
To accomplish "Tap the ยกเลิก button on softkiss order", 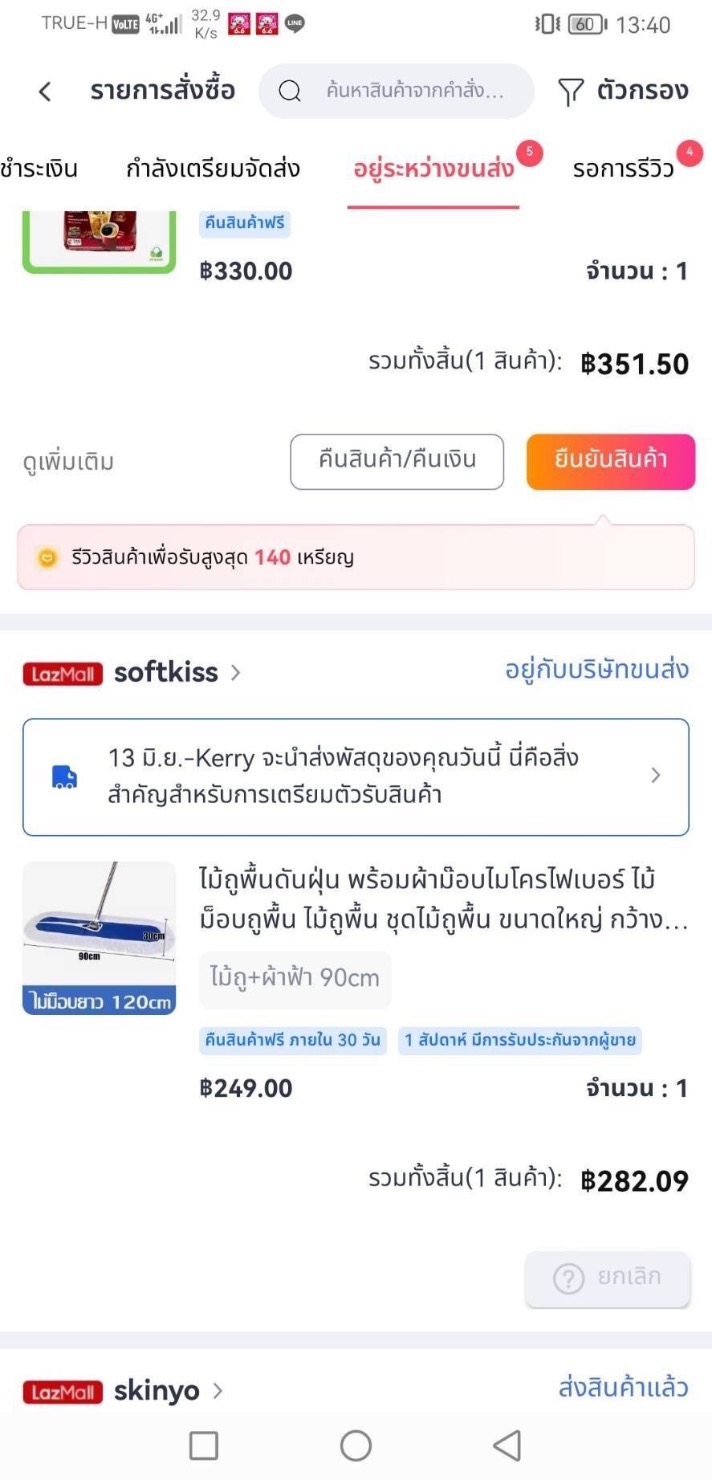I will click(x=607, y=1278).
